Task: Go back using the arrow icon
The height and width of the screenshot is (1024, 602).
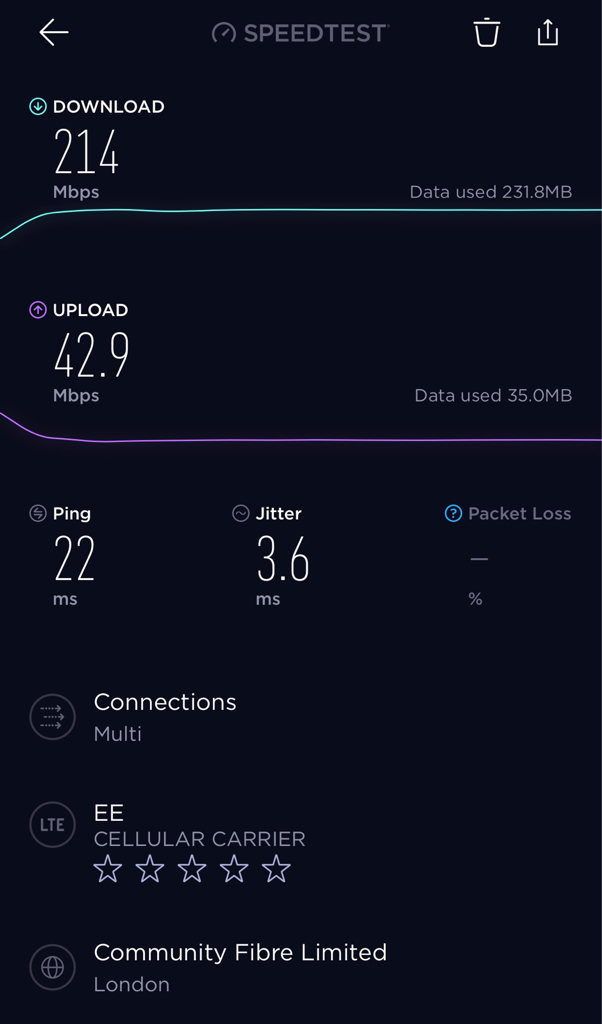Action: [54, 33]
